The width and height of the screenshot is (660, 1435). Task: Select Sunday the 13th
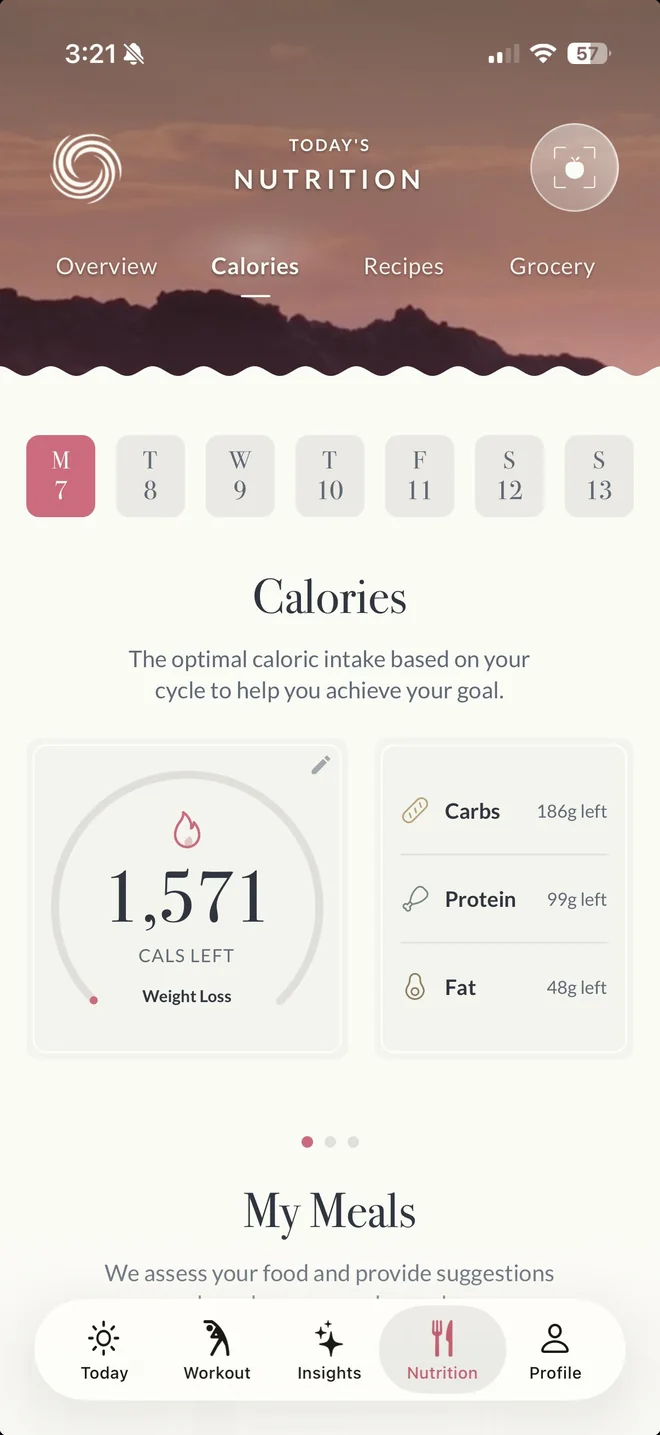[x=599, y=476]
